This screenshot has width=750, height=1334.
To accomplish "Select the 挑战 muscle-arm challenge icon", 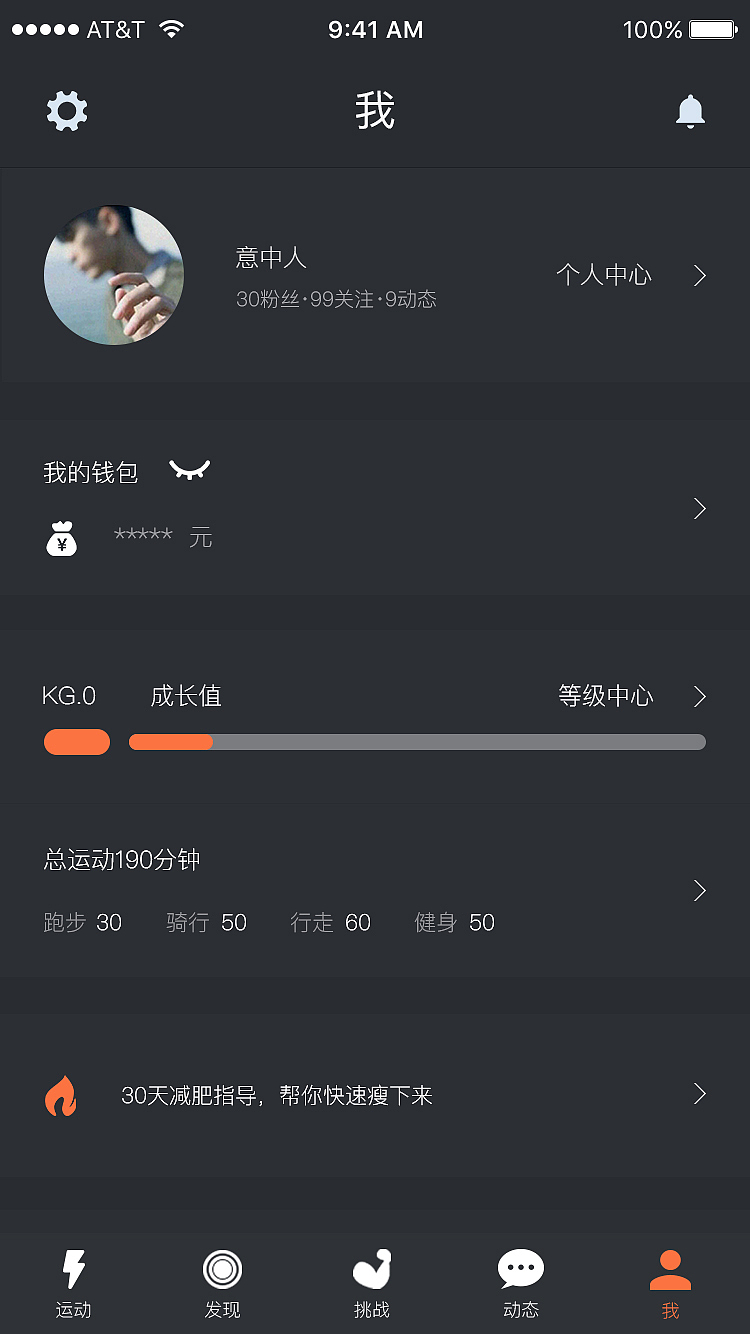I will coord(371,1268).
